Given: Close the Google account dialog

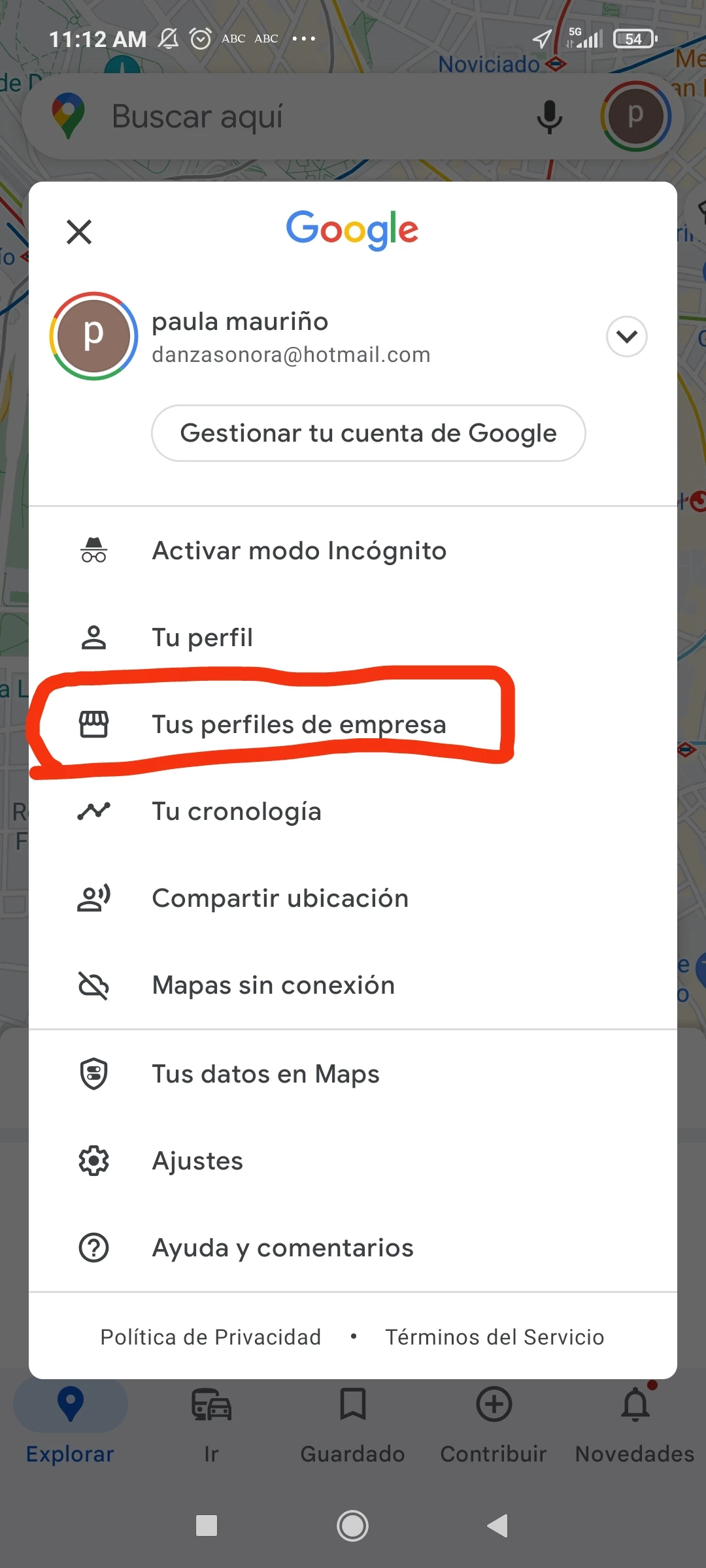Looking at the screenshot, I should [x=79, y=232].
